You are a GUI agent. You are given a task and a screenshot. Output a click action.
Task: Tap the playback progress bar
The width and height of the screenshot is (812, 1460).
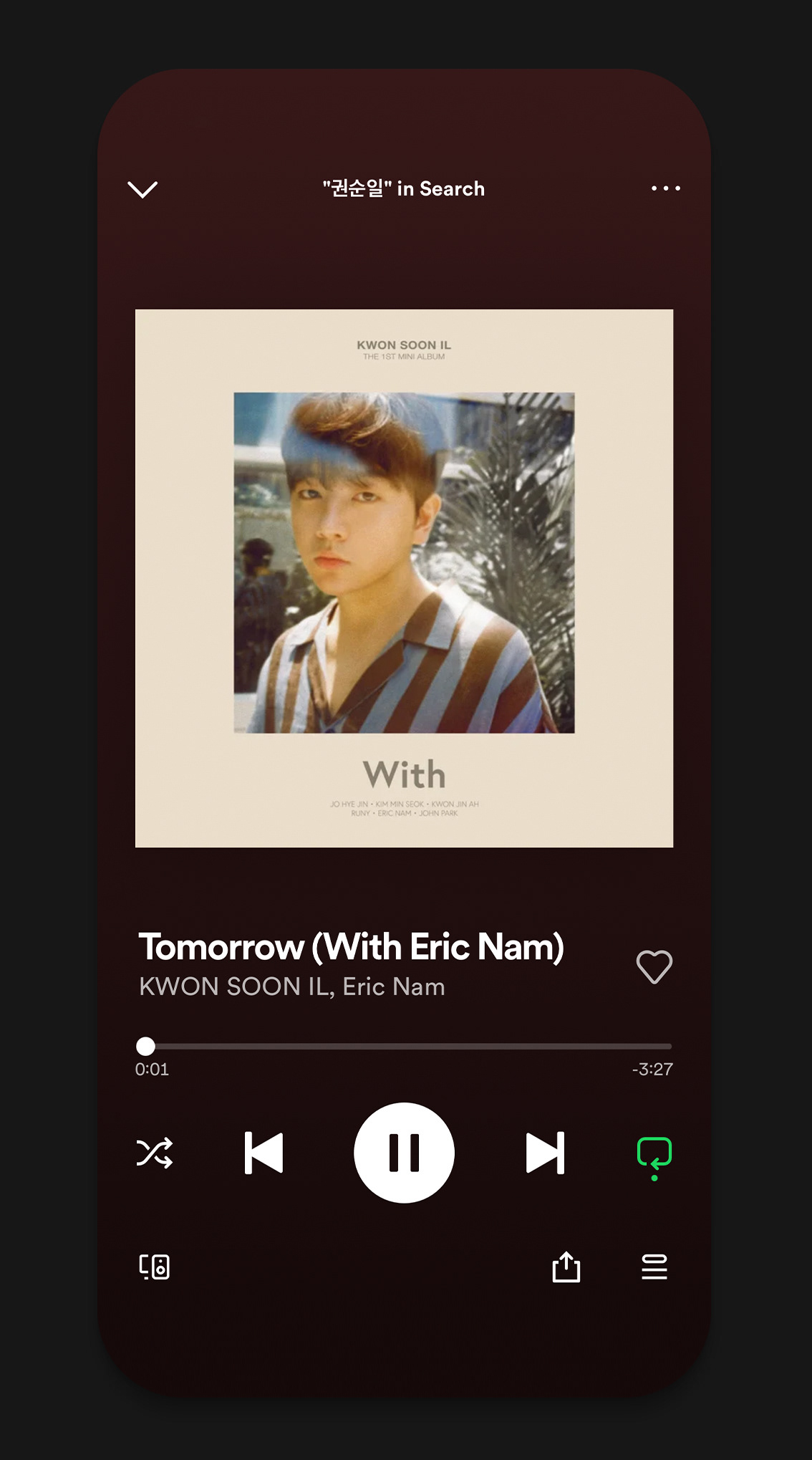(405, 1046)
